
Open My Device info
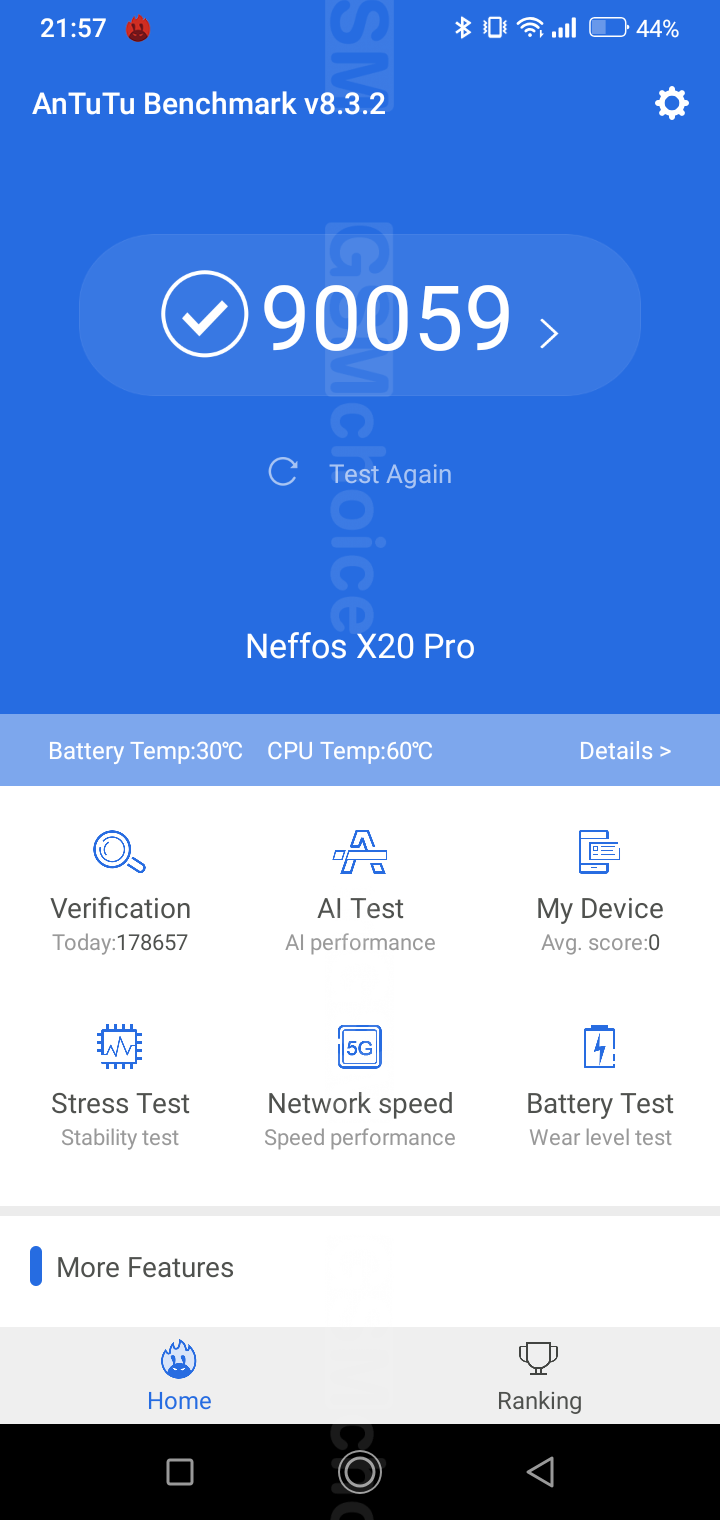pos(600,890)
